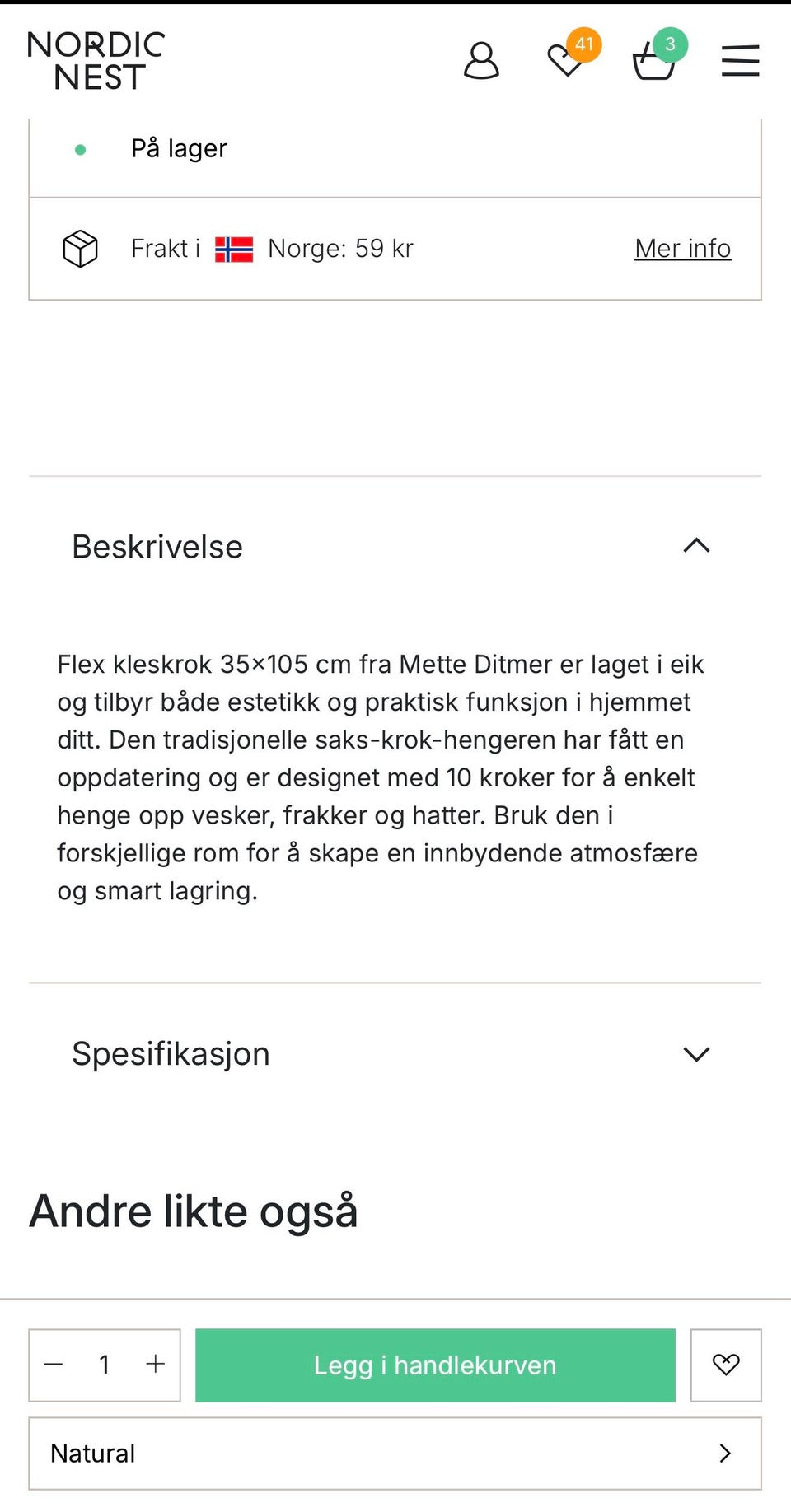Open the account profile icon
Image resolution: width=791 pixels, height=1512 pixels.
[x=481, y=60]
